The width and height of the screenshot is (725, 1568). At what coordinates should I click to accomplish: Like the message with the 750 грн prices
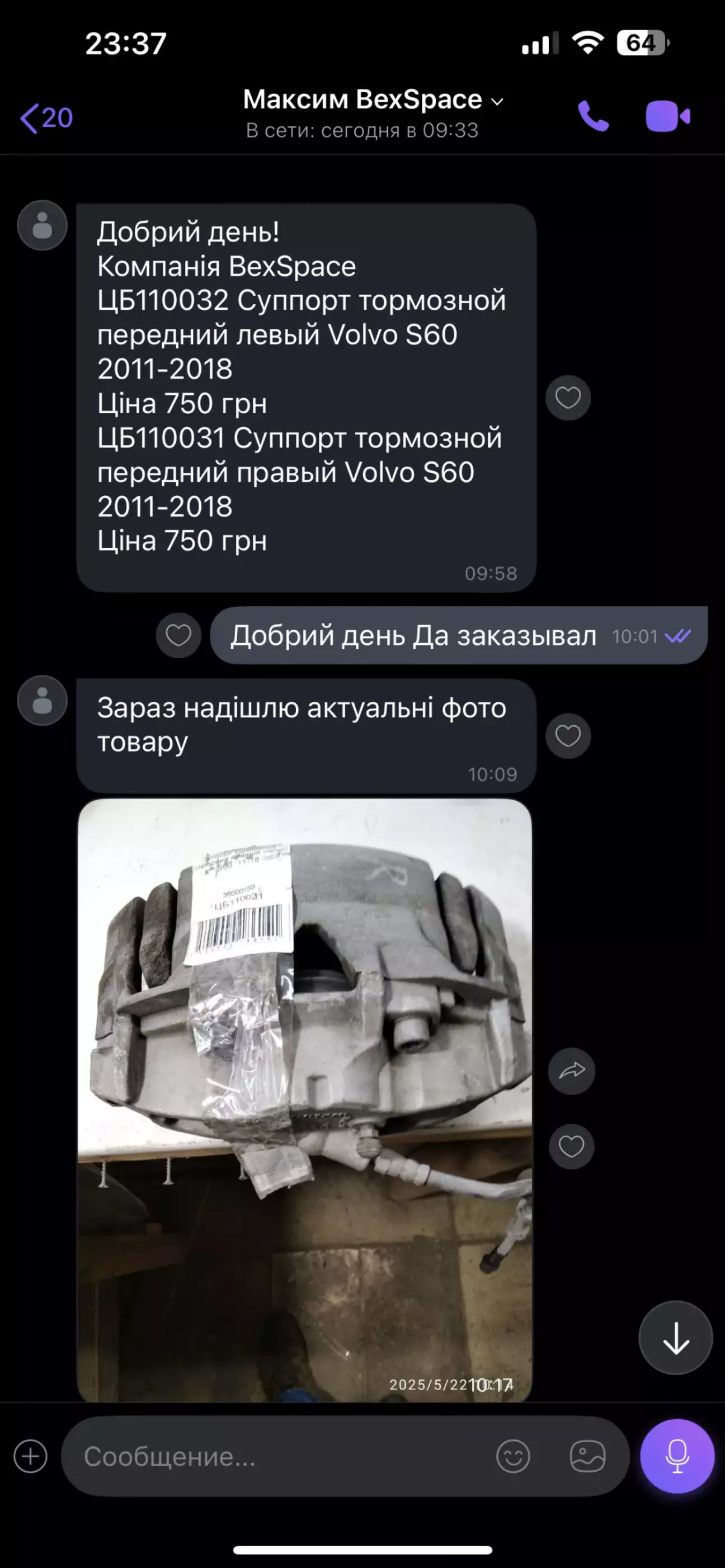(568, 398)
